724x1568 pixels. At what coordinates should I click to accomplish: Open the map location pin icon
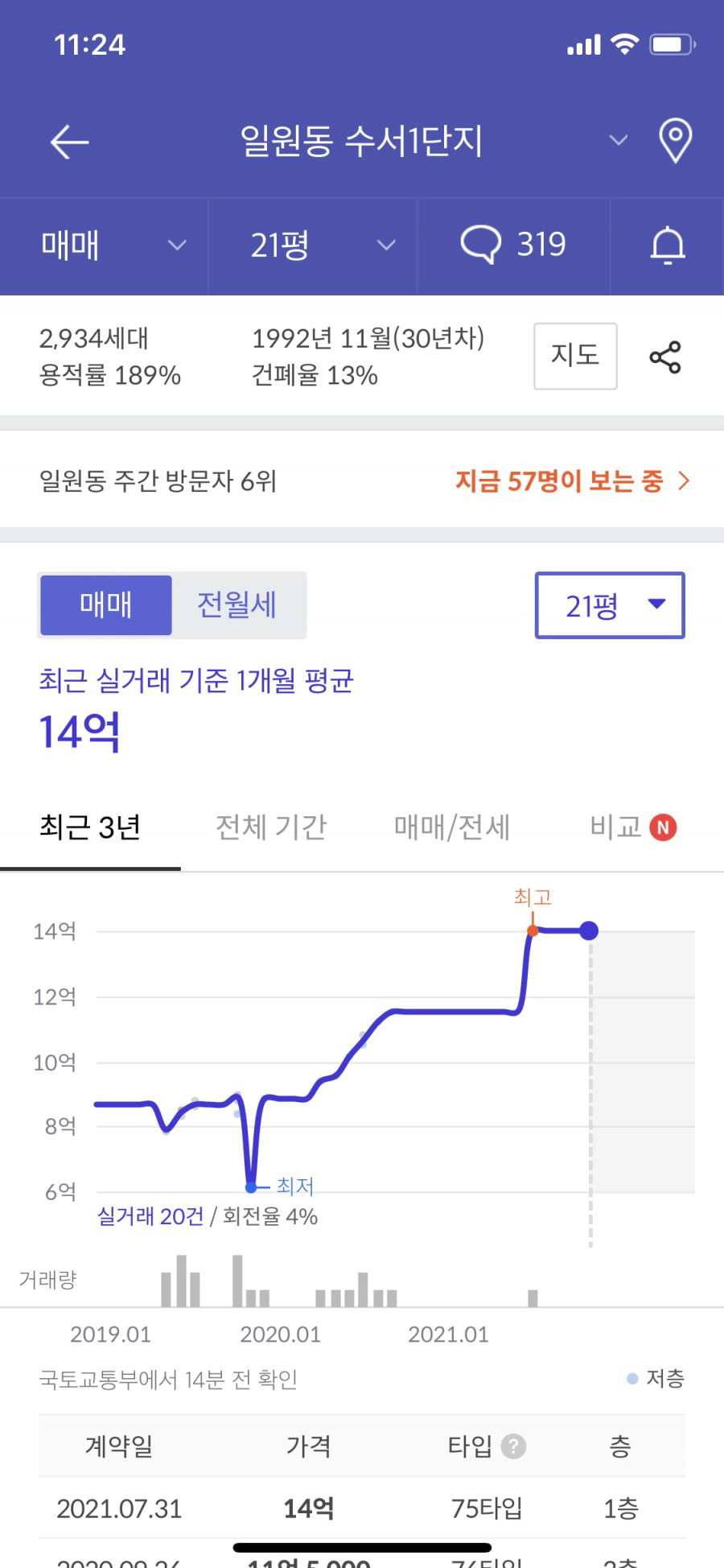[675, 141]
